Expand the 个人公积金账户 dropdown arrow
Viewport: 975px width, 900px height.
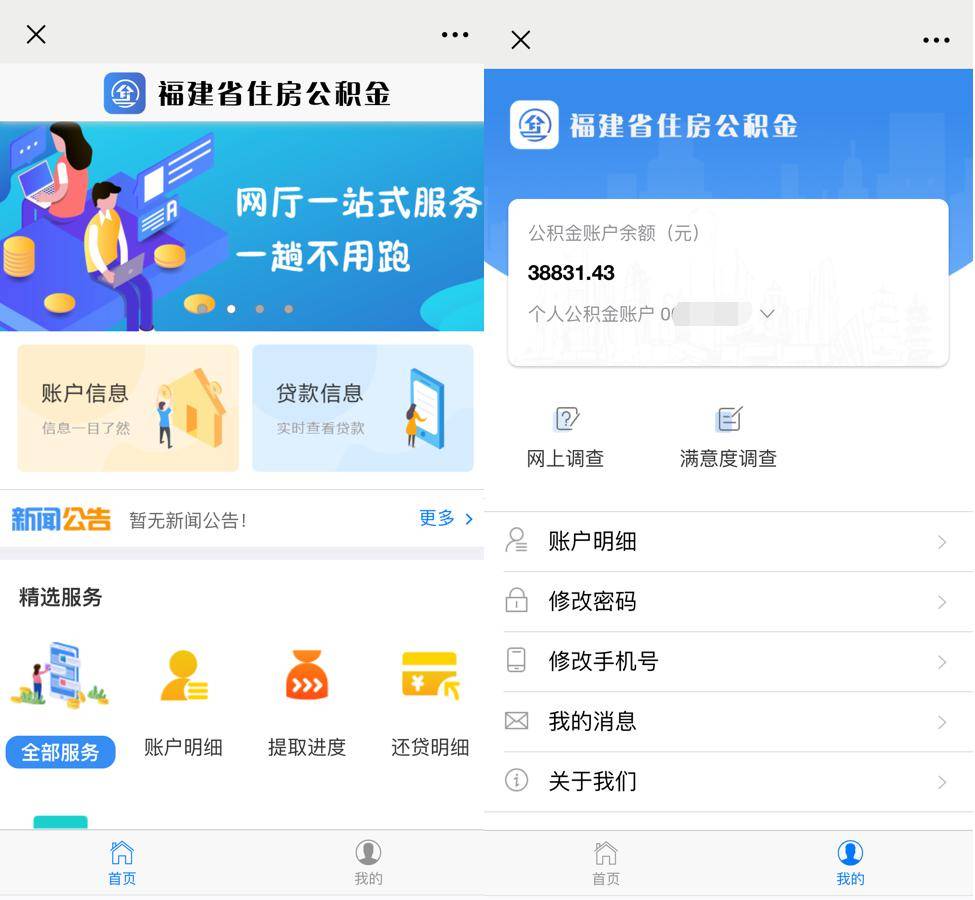pos(767,314)
